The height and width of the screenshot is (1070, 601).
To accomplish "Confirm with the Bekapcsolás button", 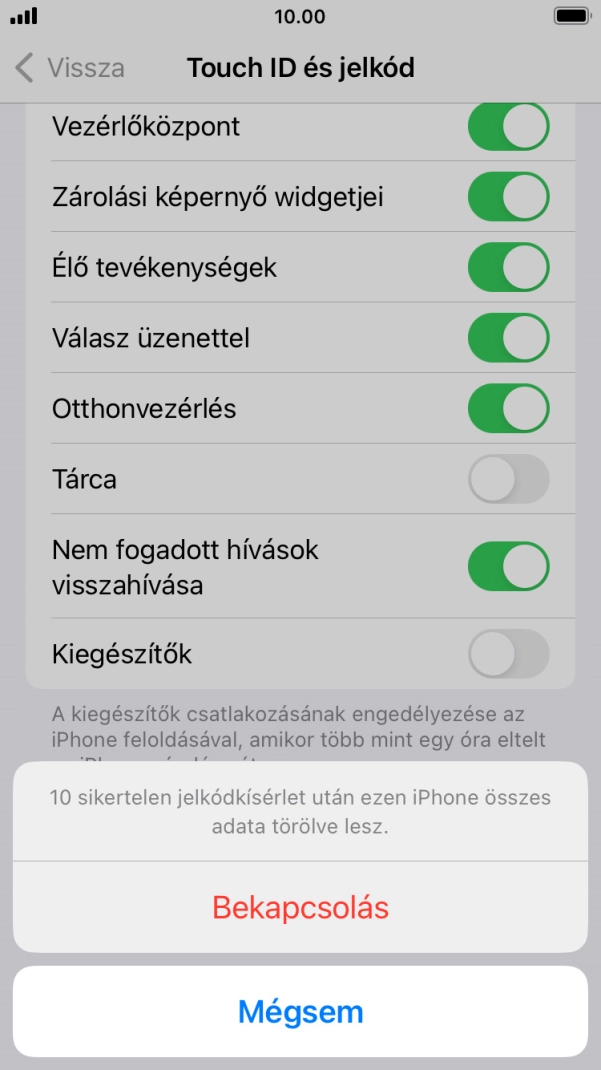I will (300, 908).
